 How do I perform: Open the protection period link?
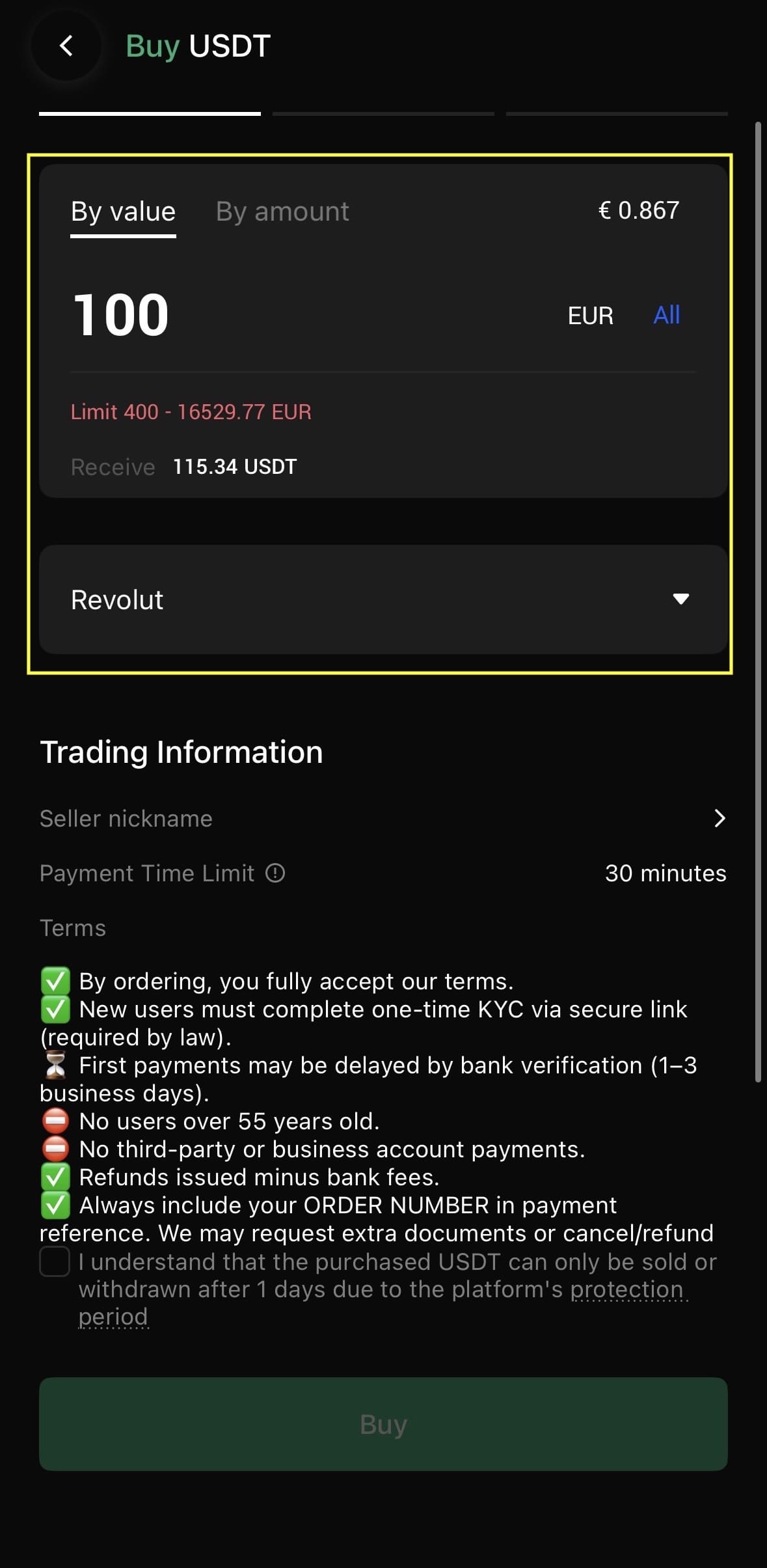click(x=628, y=1289)
